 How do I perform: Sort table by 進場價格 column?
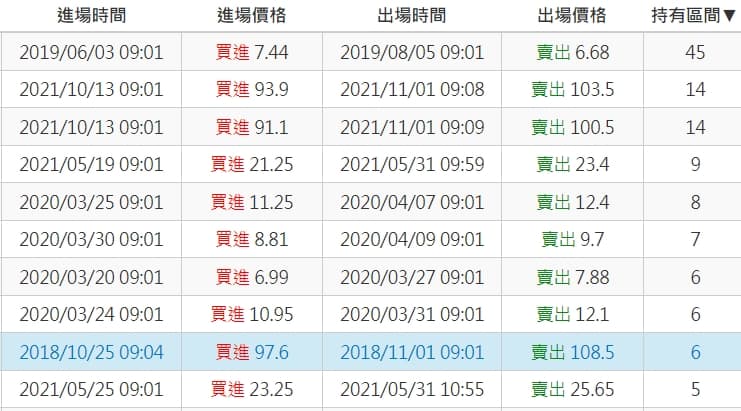coord(252,16)
